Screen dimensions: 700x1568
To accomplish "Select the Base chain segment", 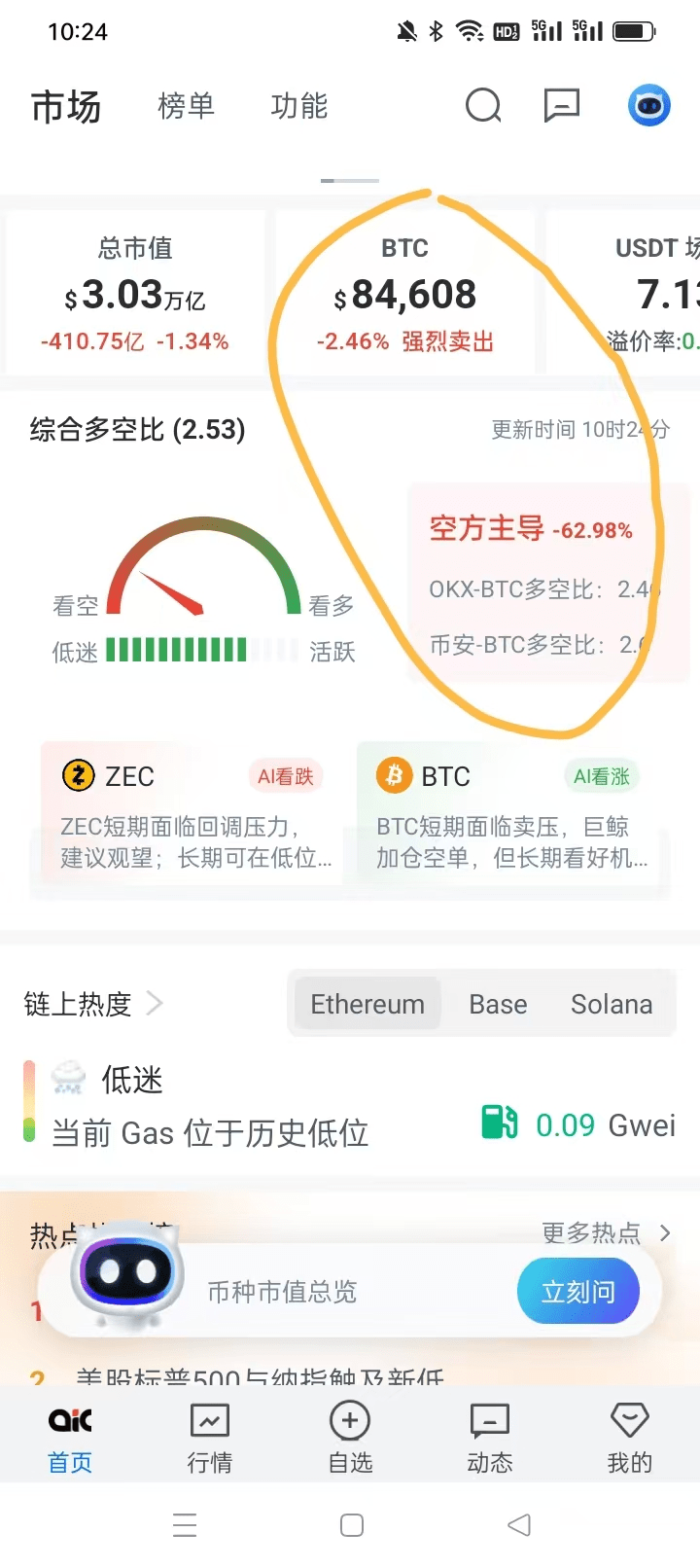I will pyautogui.click(x=498, y=1004).
